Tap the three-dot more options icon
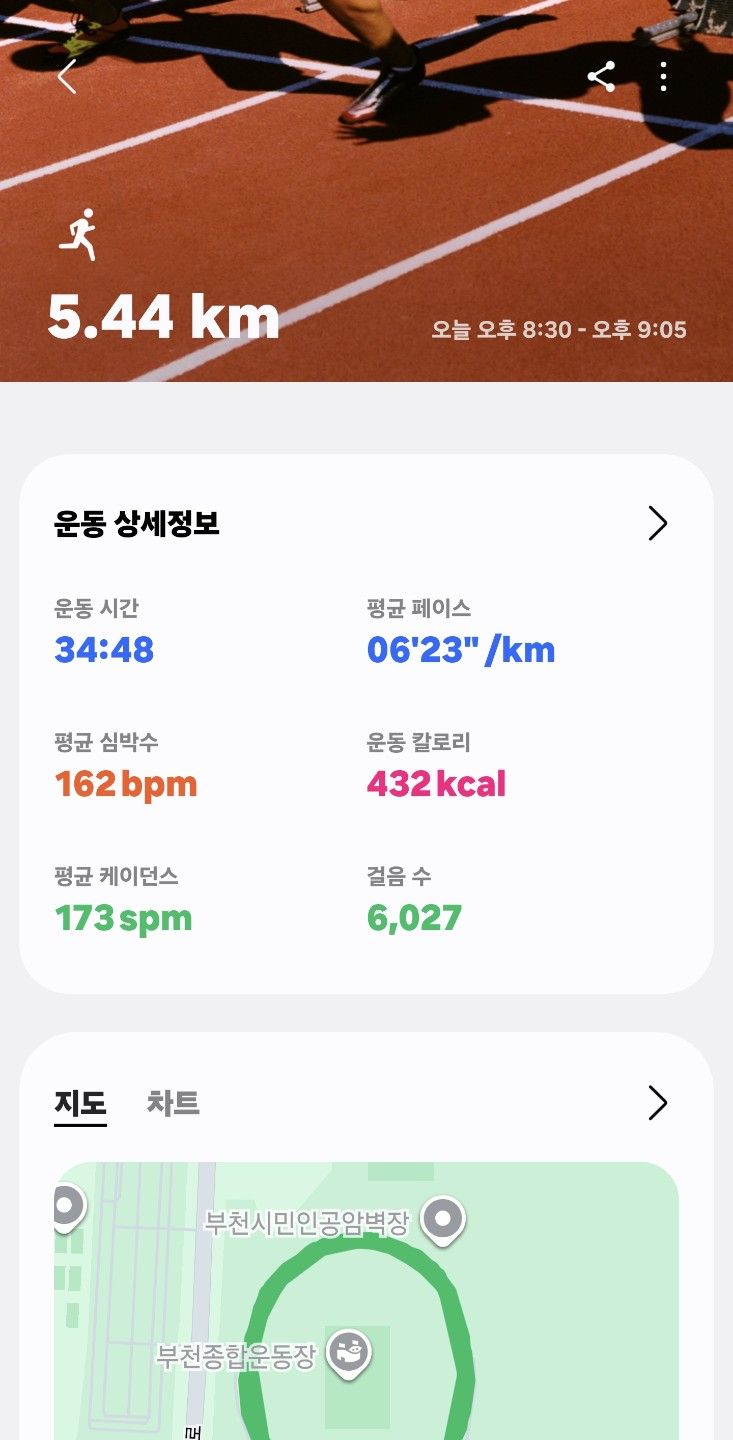 coord(663,76)
